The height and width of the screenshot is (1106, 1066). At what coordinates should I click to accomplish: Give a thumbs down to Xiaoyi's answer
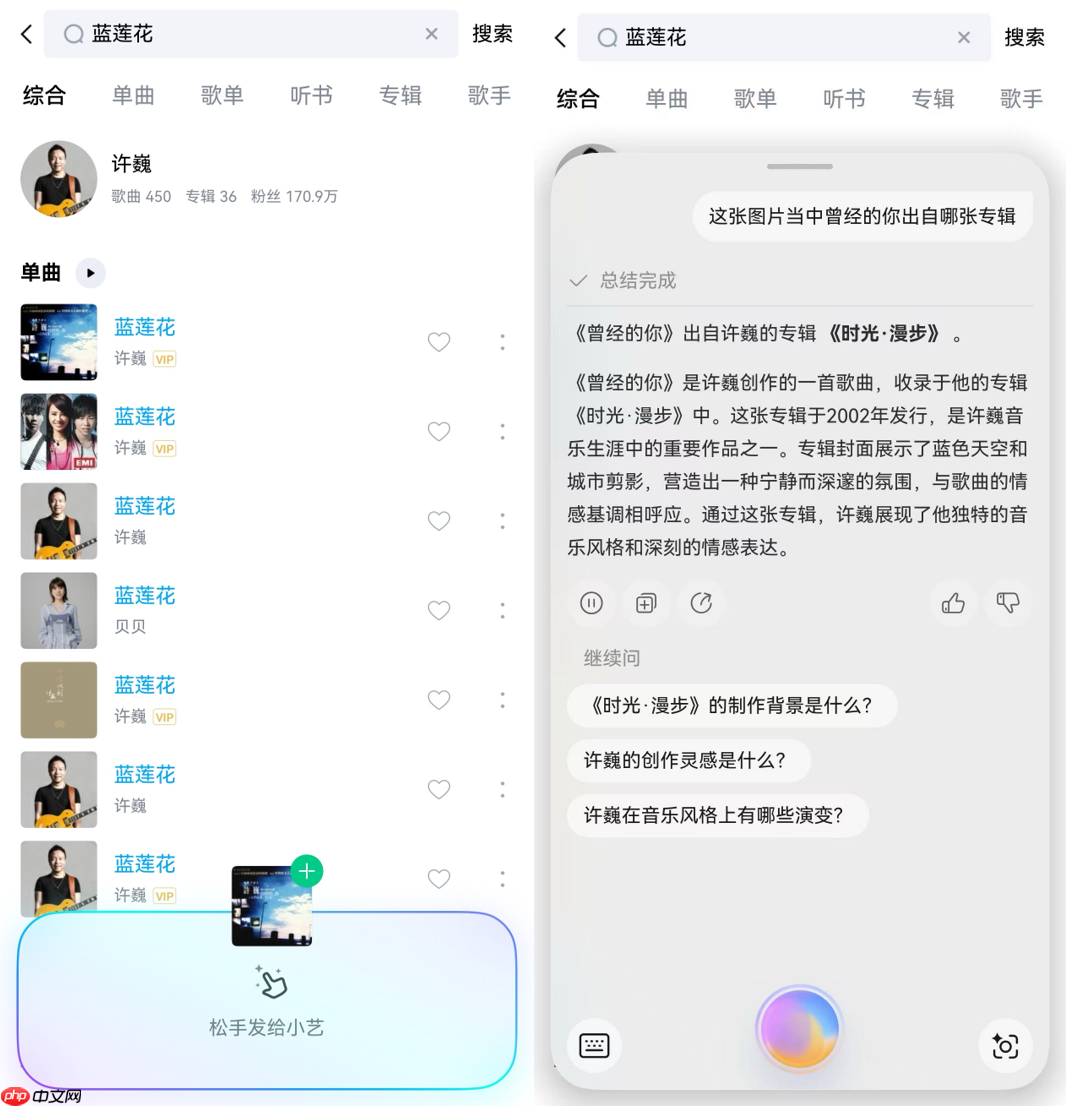pyautogui.click(x=1008, y=603)
